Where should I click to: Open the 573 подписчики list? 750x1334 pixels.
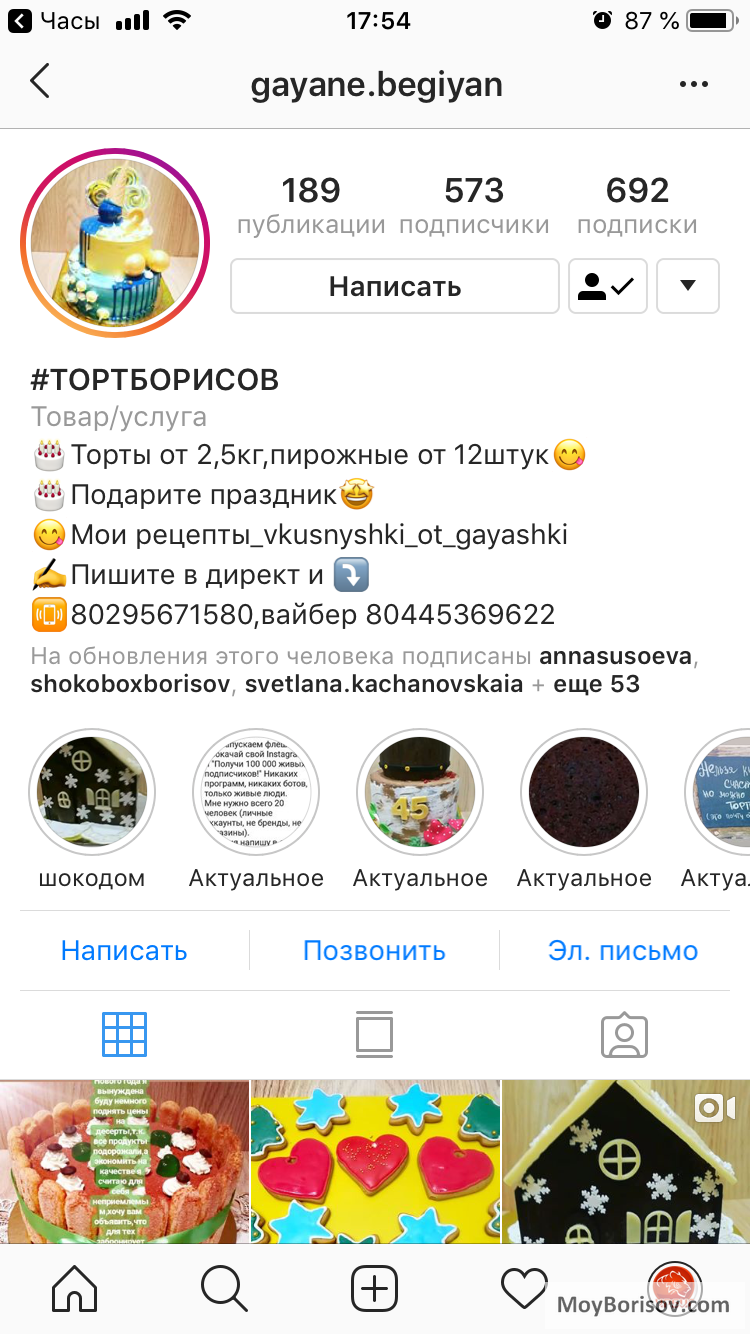tap(474, 205)
